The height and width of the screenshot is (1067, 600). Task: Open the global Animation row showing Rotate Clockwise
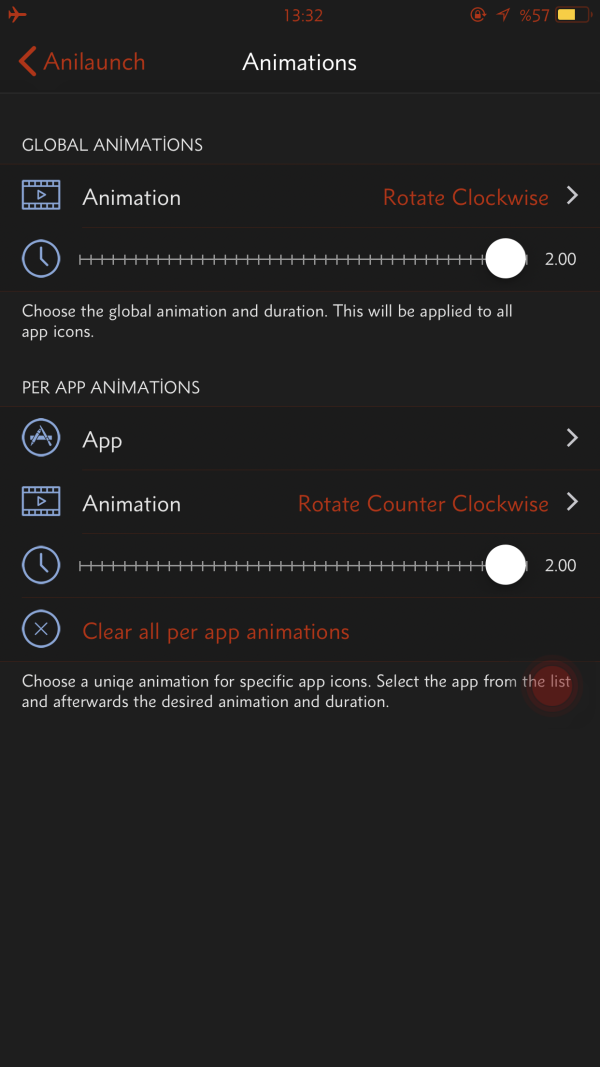pos(300,197)
